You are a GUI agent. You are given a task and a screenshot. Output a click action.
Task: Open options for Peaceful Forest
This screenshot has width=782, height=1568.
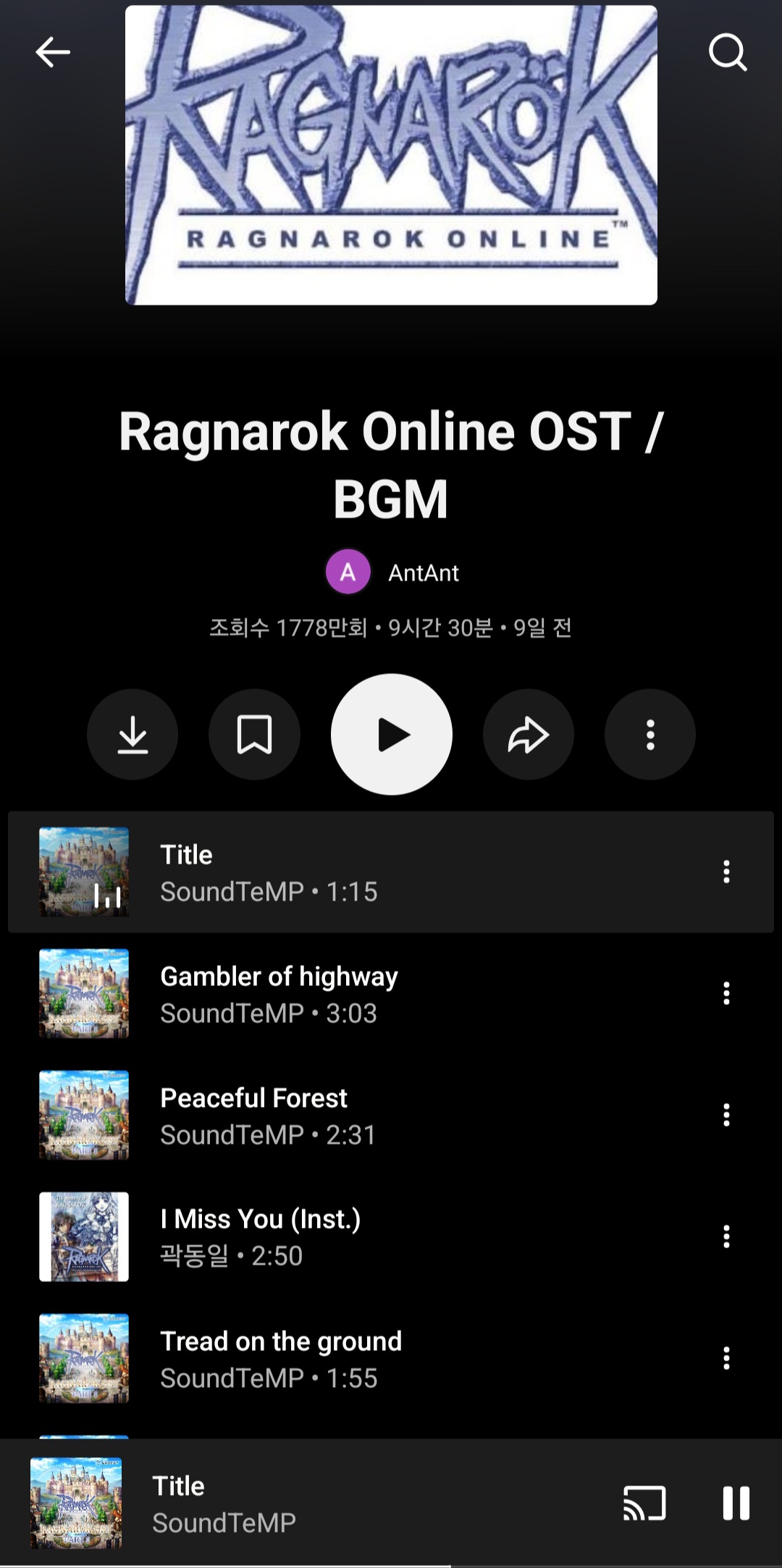click(x=726, y=1116)
